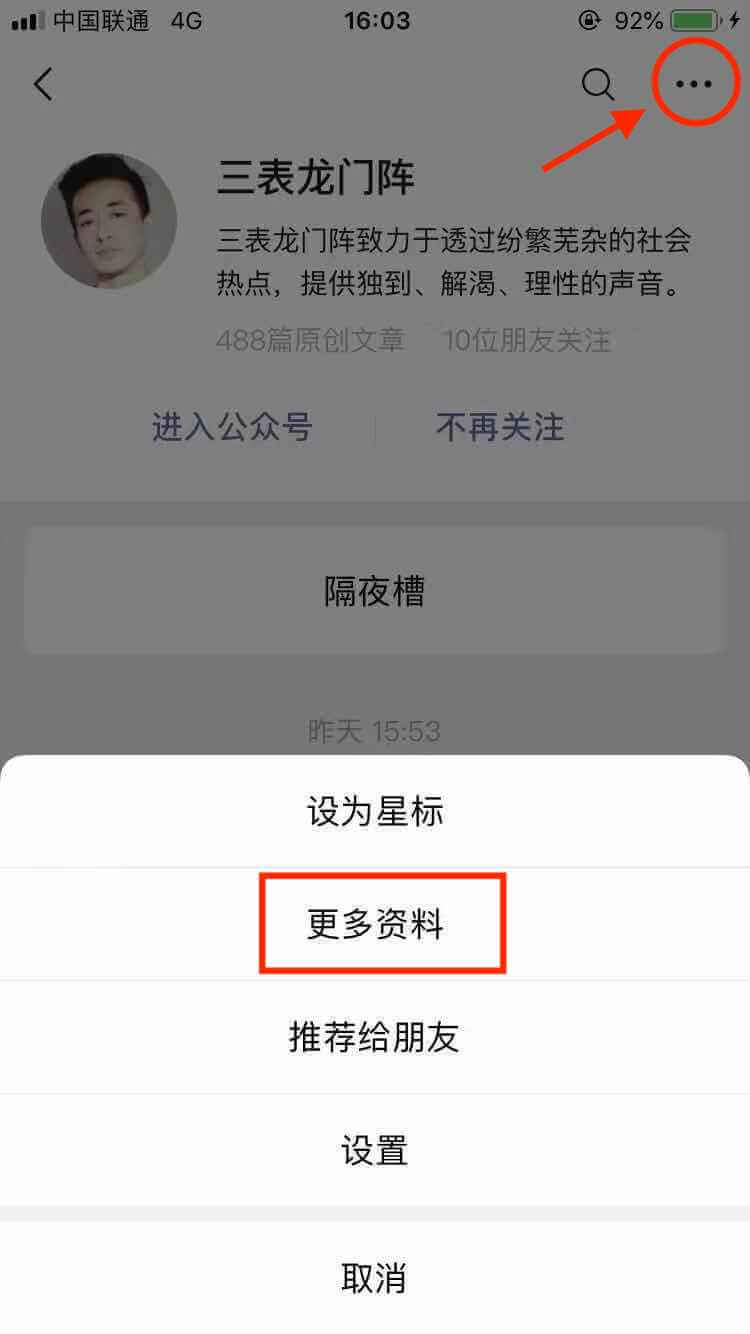The image size is (750, 1334).
Task: Open the search icon at top right
Action: [x=598, y=85]
